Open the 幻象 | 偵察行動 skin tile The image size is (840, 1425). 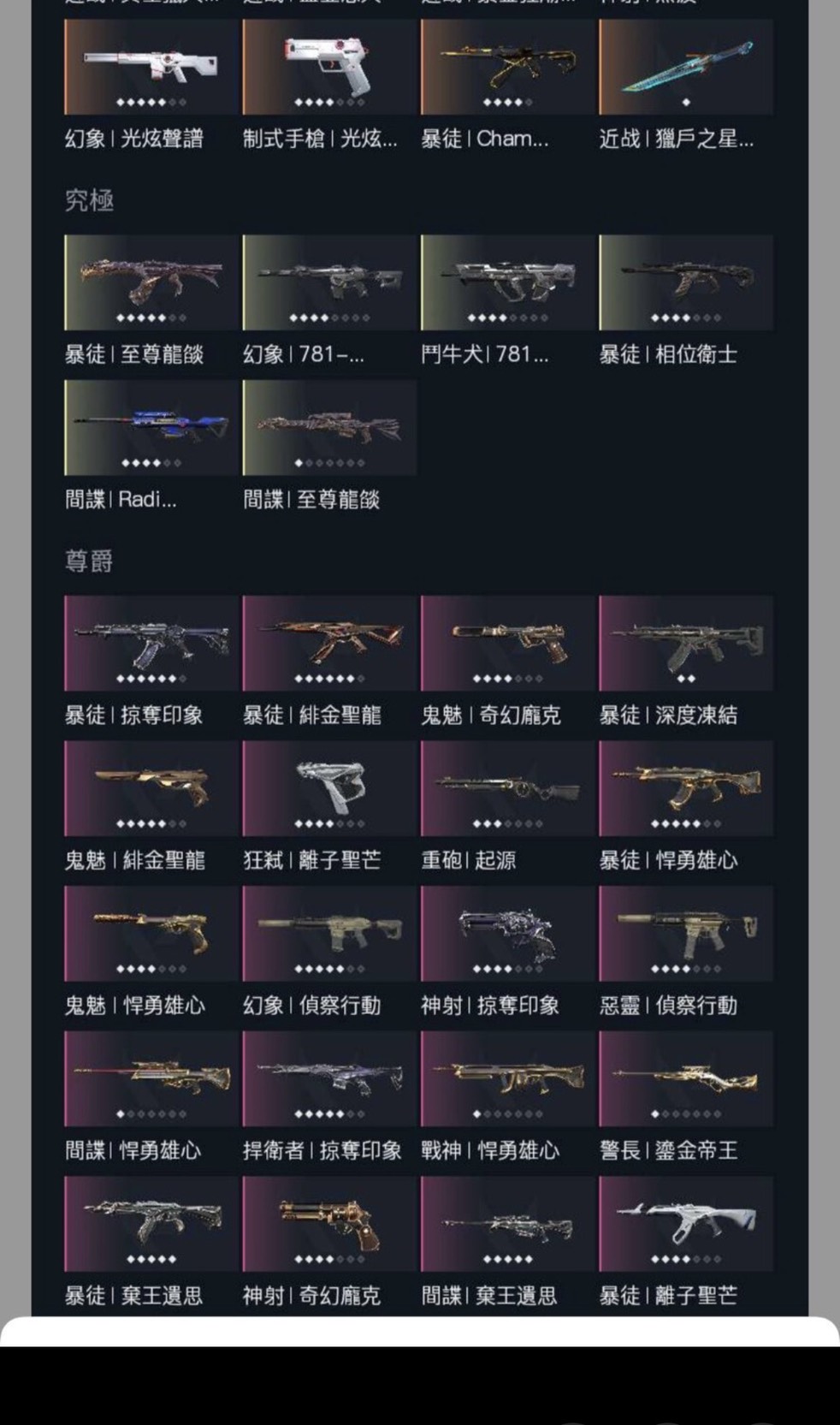click(329, 934)
